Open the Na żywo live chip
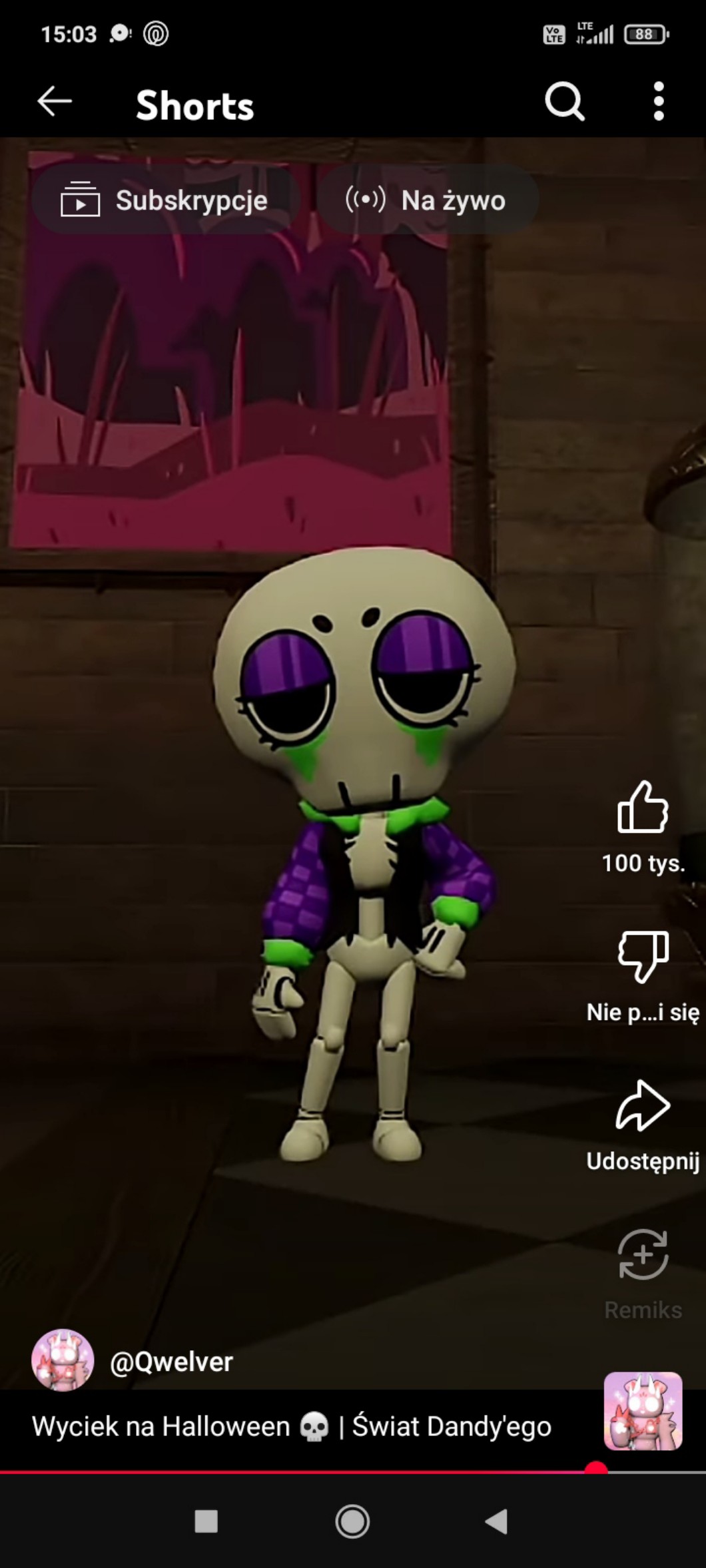This screenshot has height=1568, width=706. coord(426,200)
